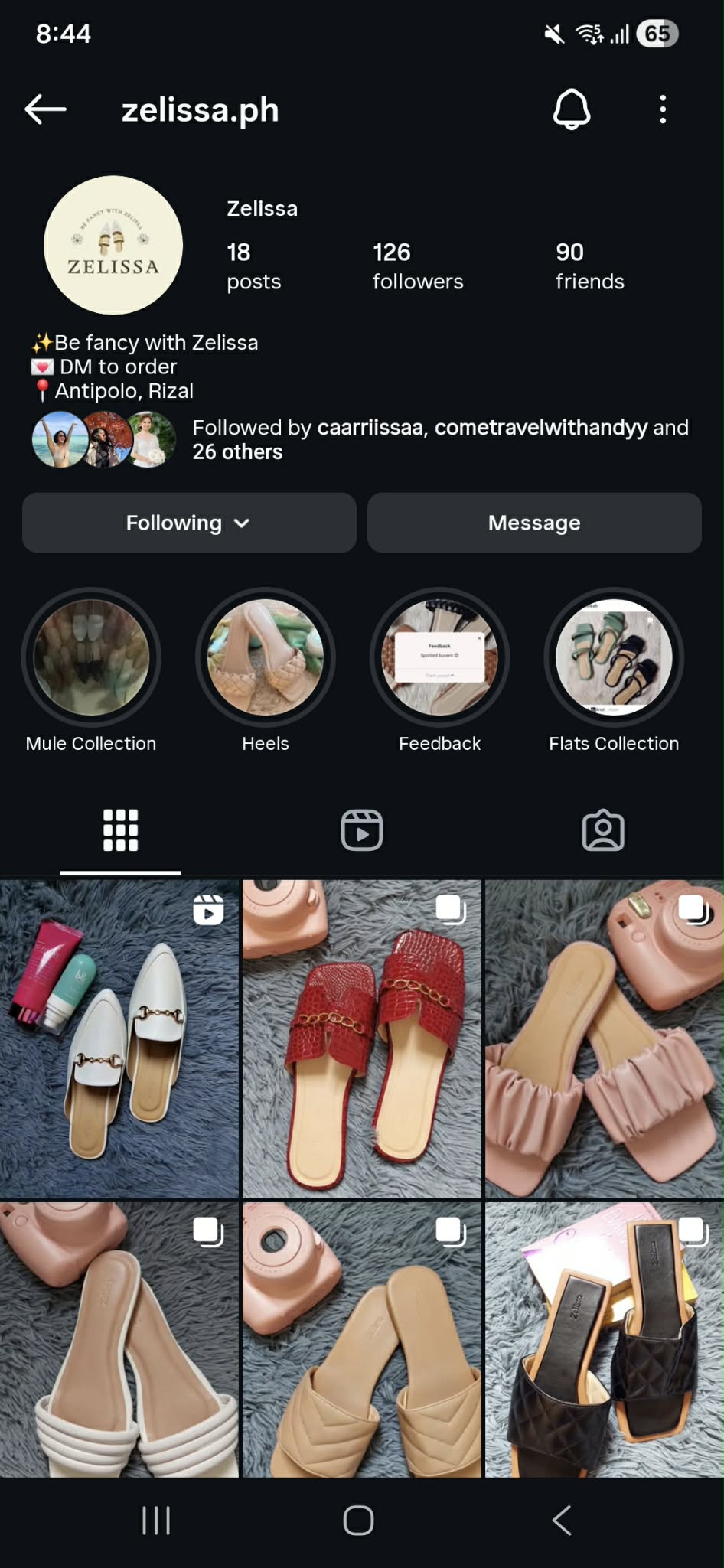
Task: Expand the Following dropdown button
Action: (x=189, y=523)
